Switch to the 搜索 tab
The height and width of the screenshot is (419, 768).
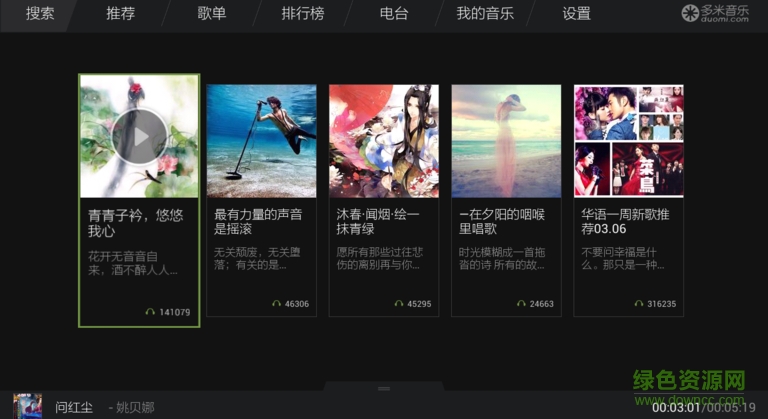point(40,14)
